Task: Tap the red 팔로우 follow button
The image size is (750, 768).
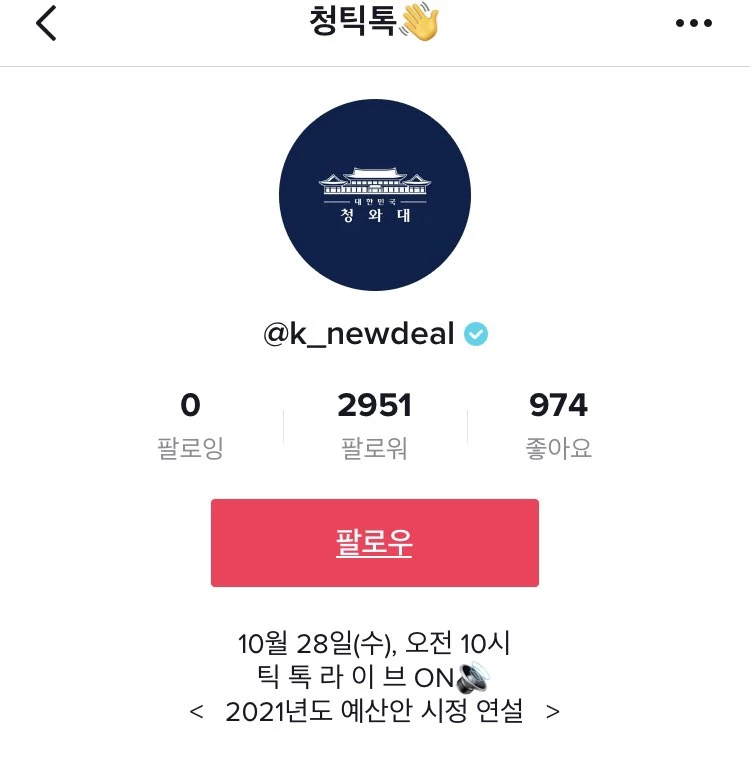Action: point(375,543)
